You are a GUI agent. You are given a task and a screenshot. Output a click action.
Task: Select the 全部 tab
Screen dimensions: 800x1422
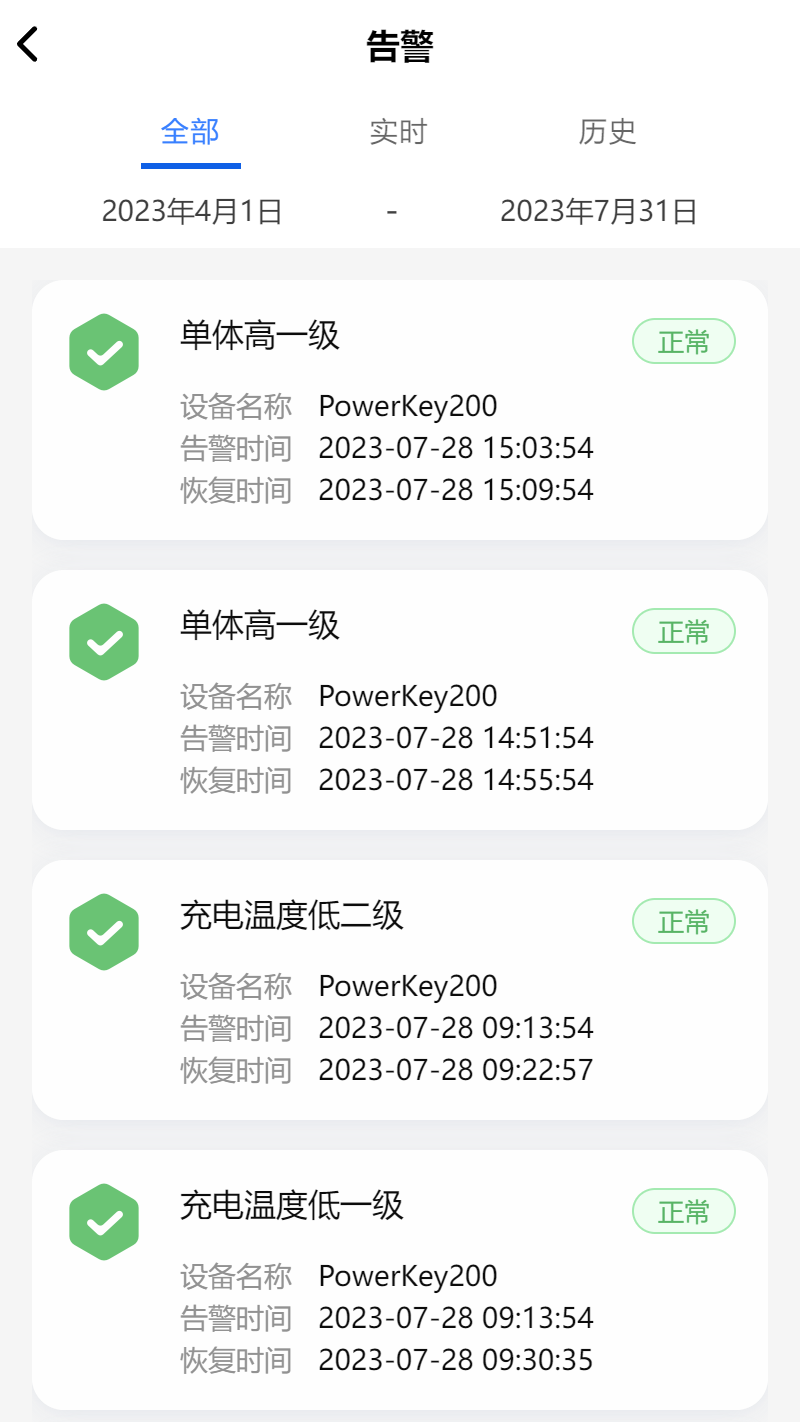tap(190, 131)
